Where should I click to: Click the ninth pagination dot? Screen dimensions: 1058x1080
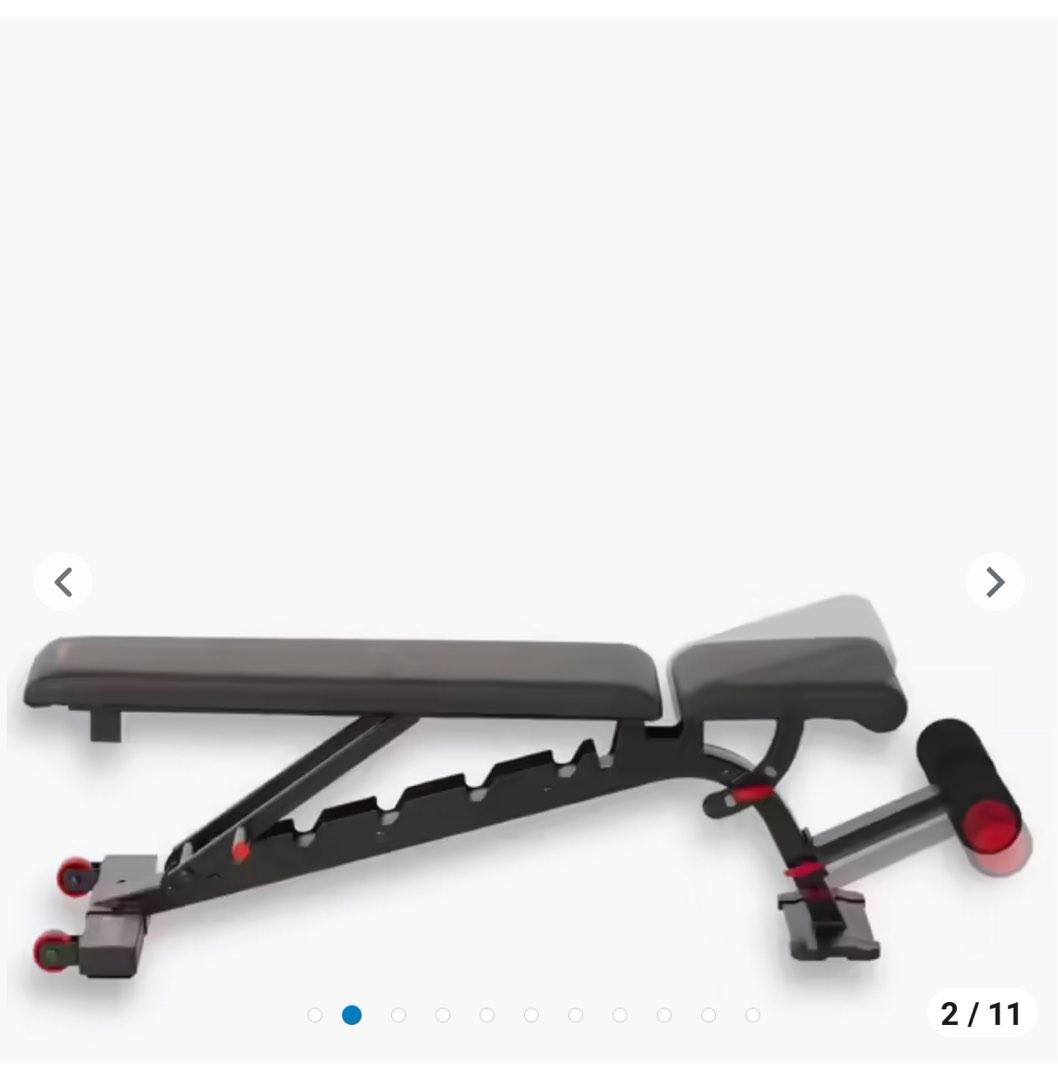[x=664, y=1014]
